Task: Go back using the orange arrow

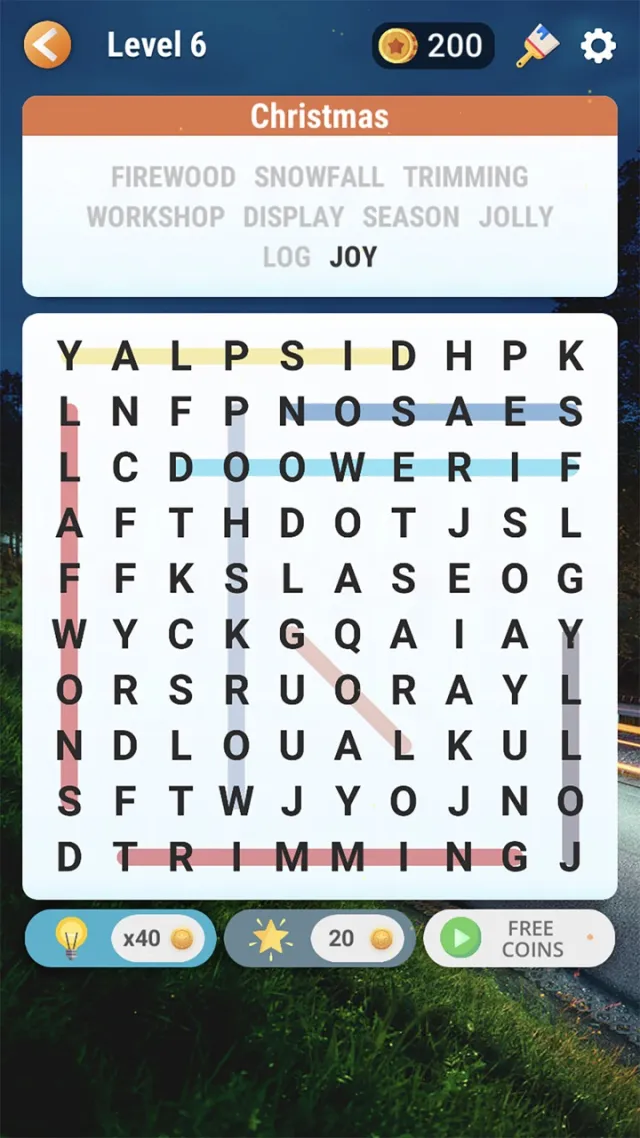Action: pos(47,45)
